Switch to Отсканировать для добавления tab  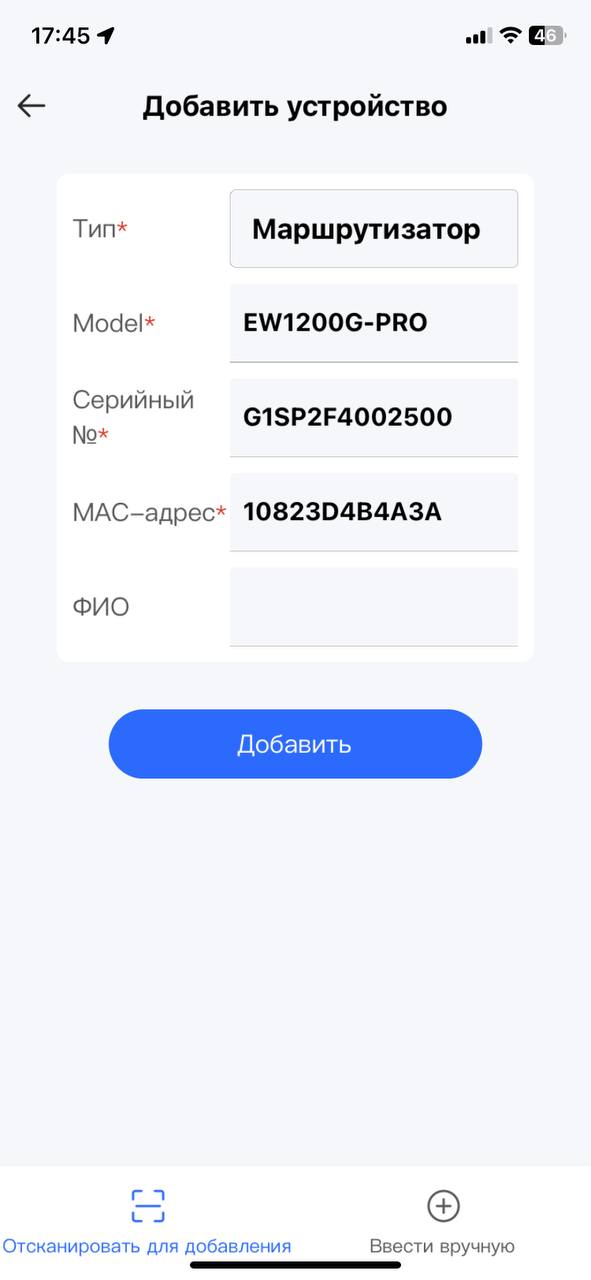click(147, 1221)
